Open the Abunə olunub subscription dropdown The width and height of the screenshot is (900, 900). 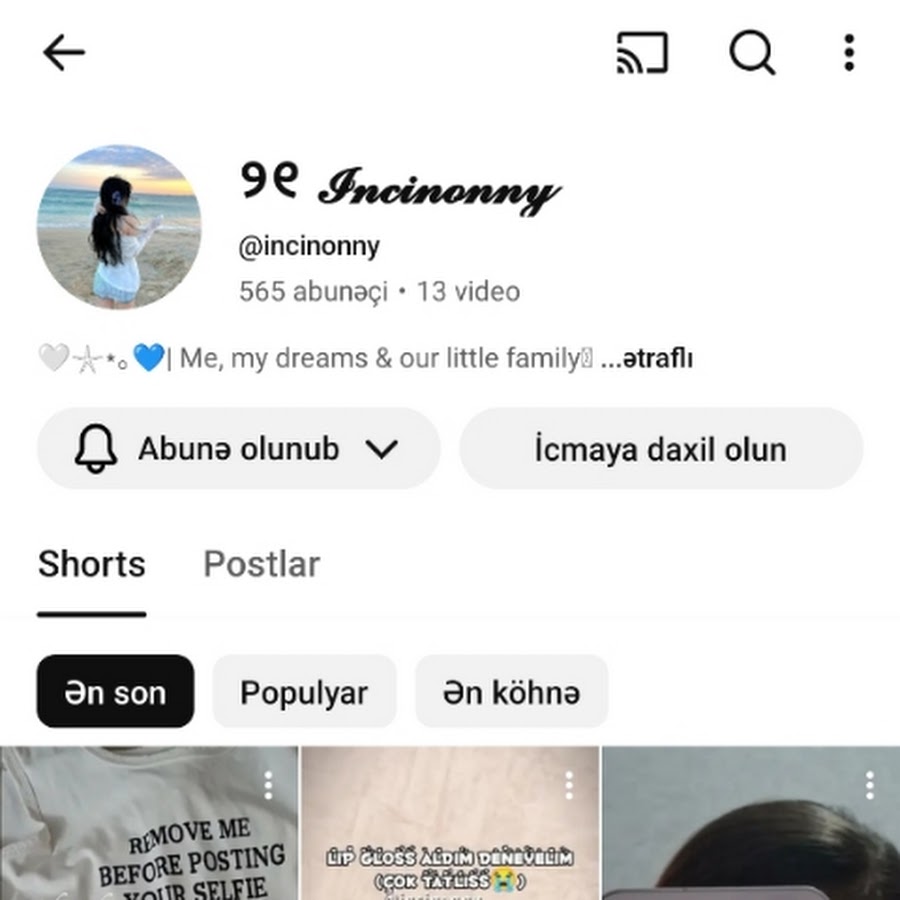click(238, 449)
